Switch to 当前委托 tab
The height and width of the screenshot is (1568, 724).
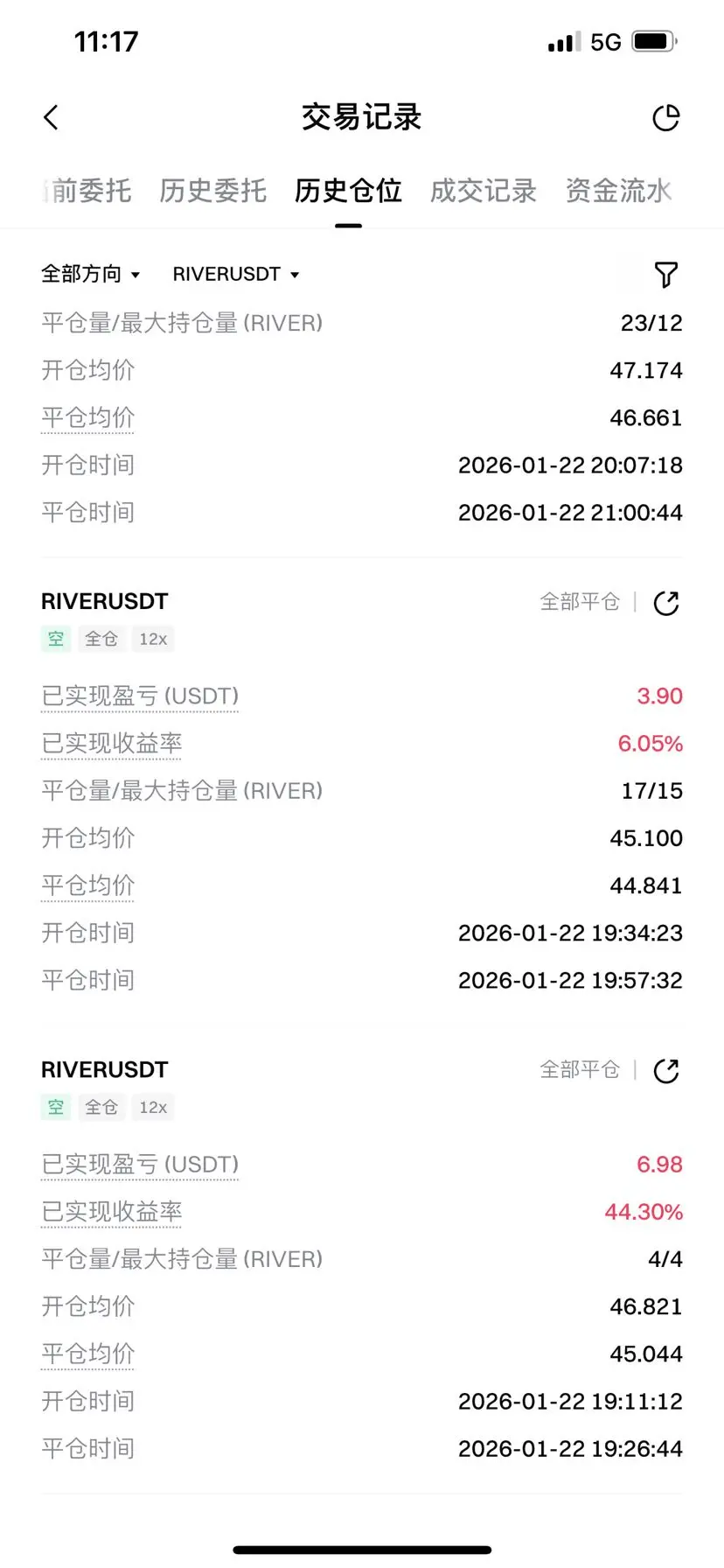[87, 191]
